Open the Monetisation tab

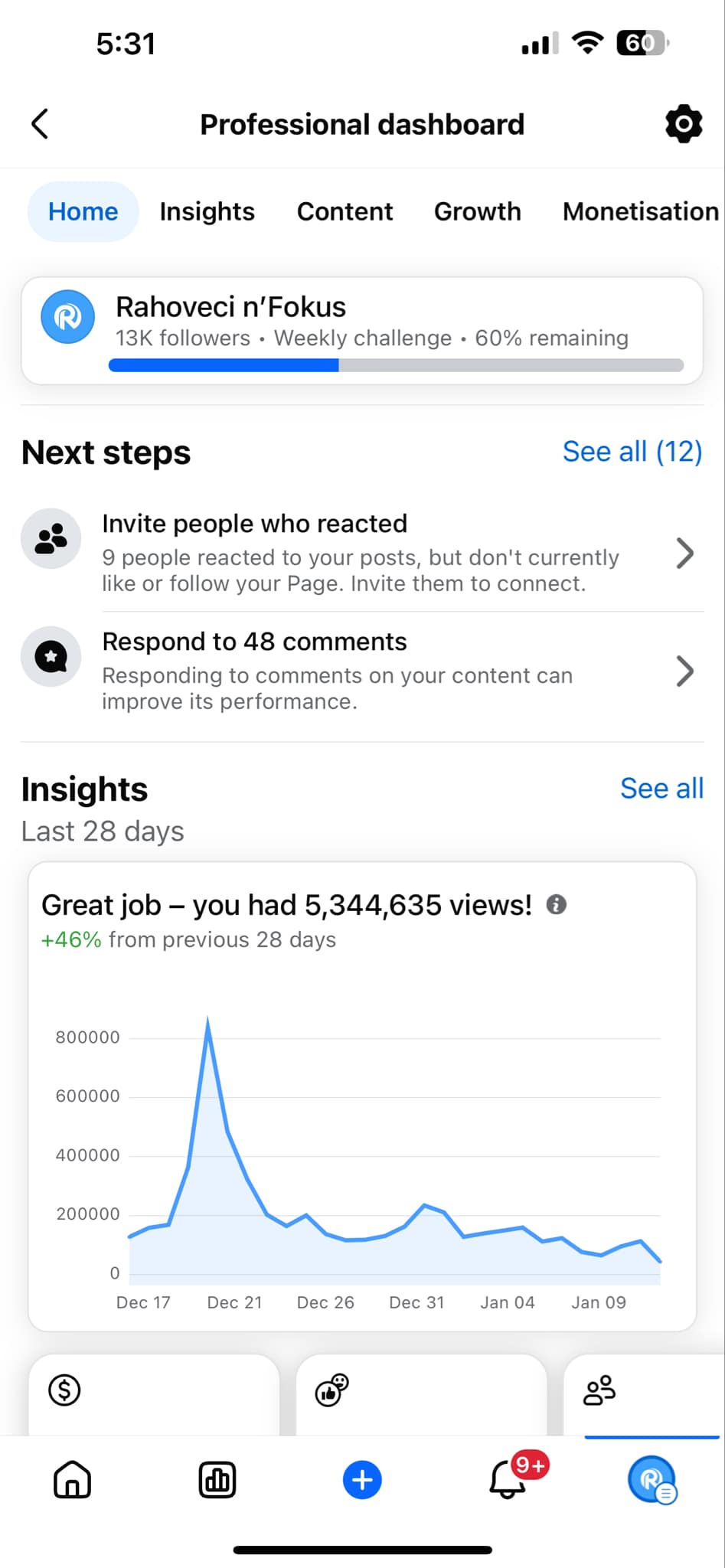tap(641, 211)
